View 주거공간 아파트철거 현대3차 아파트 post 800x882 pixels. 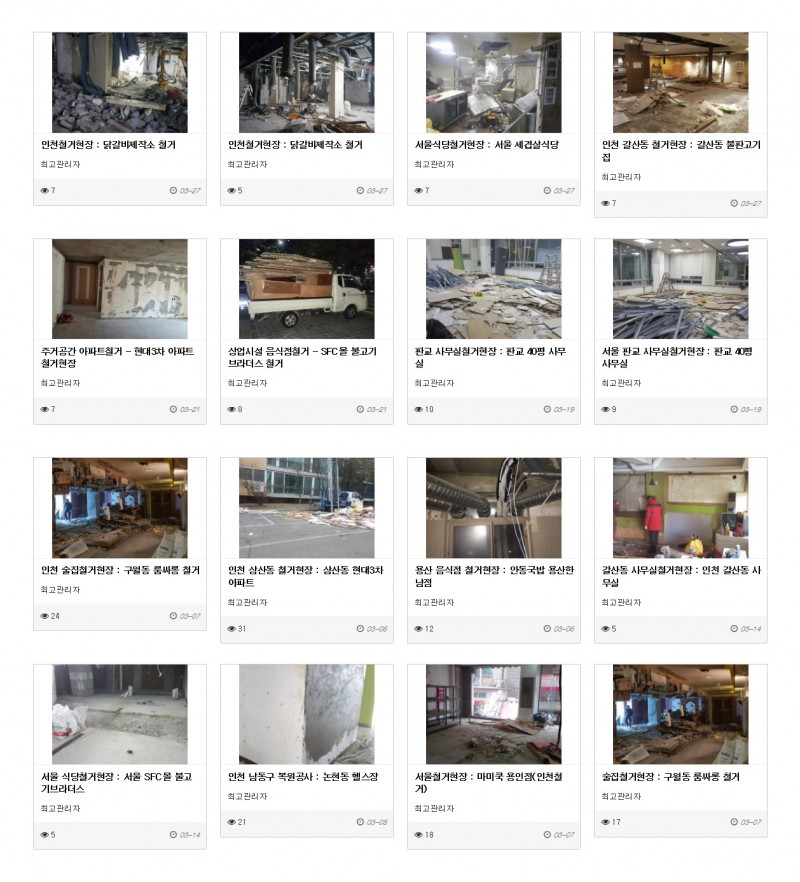[117, 352]
